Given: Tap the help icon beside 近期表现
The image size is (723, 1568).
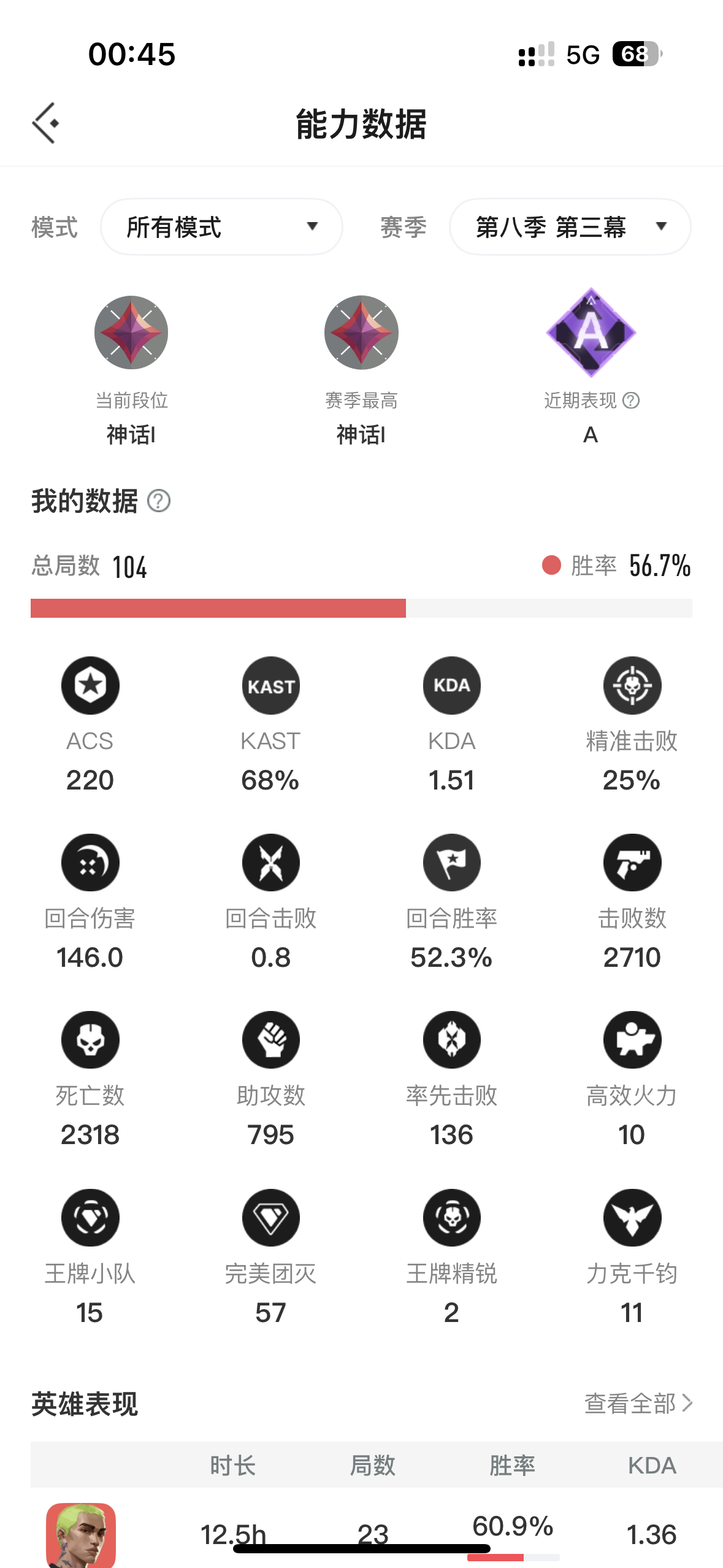Looking at the screenshot, I should click(631, 401).
